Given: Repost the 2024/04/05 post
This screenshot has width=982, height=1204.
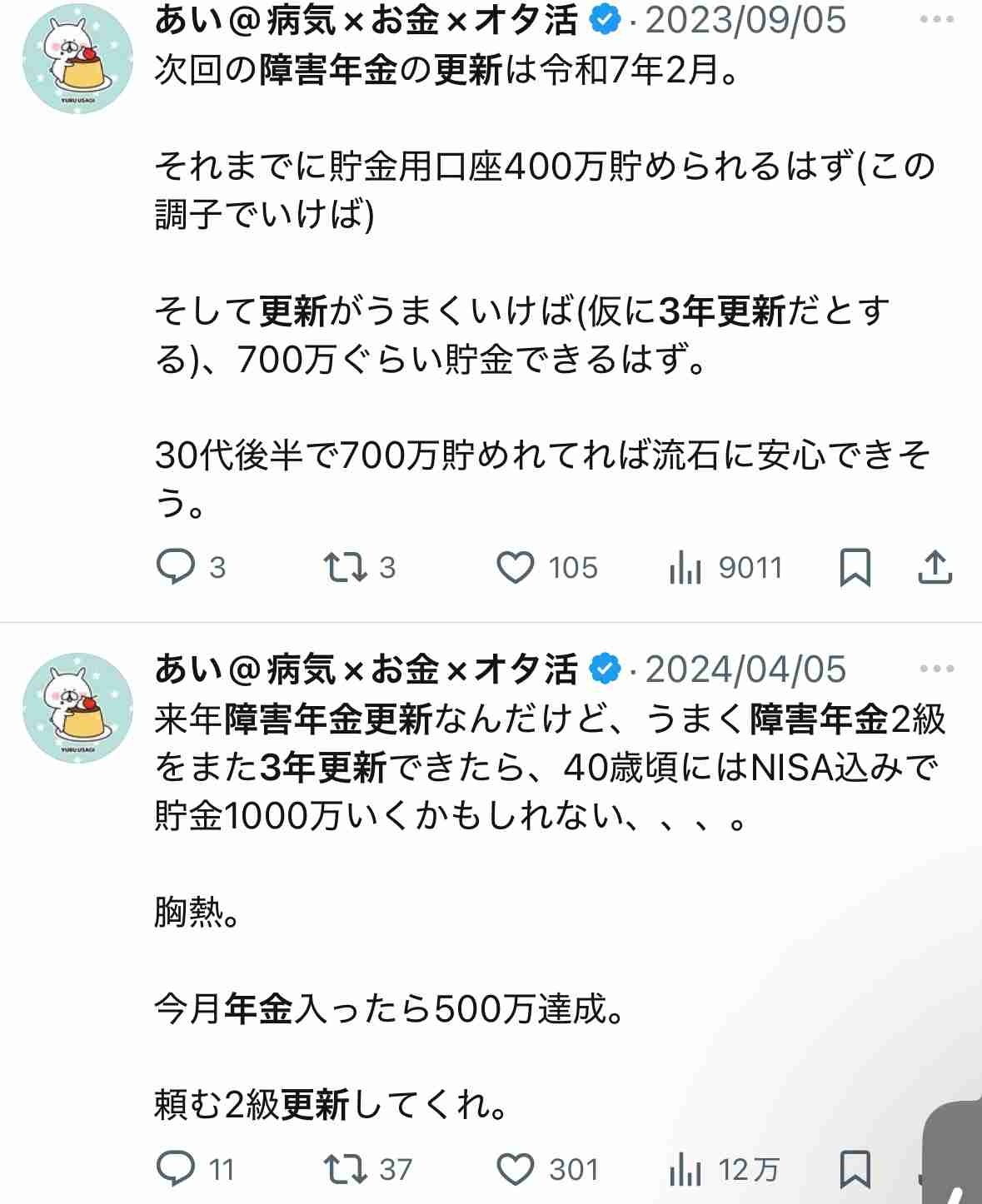Looking at the screenshot, I should click(345, 1169).
